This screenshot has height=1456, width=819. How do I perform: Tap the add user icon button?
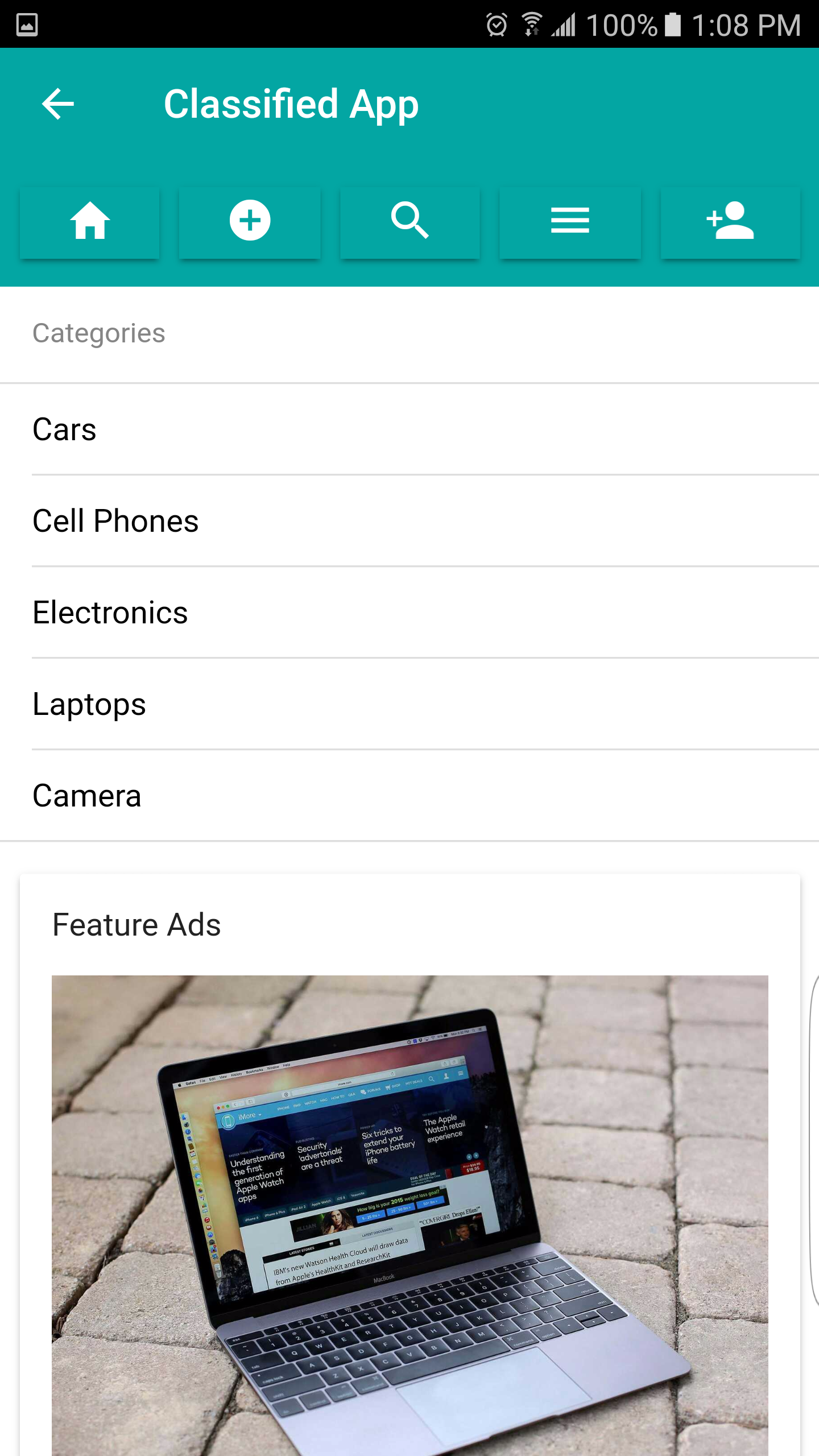[x=730, y=222]
